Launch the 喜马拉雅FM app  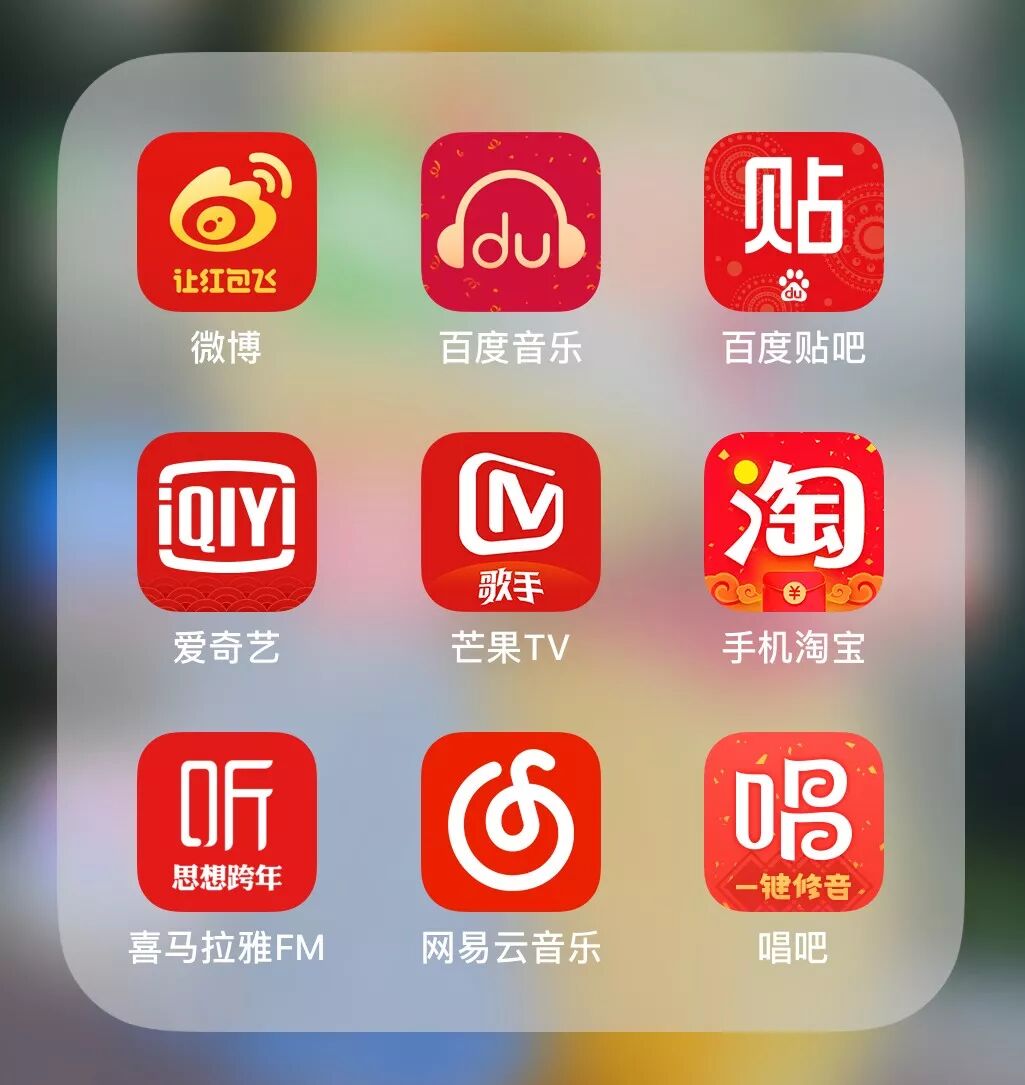(x=227, y=821)
